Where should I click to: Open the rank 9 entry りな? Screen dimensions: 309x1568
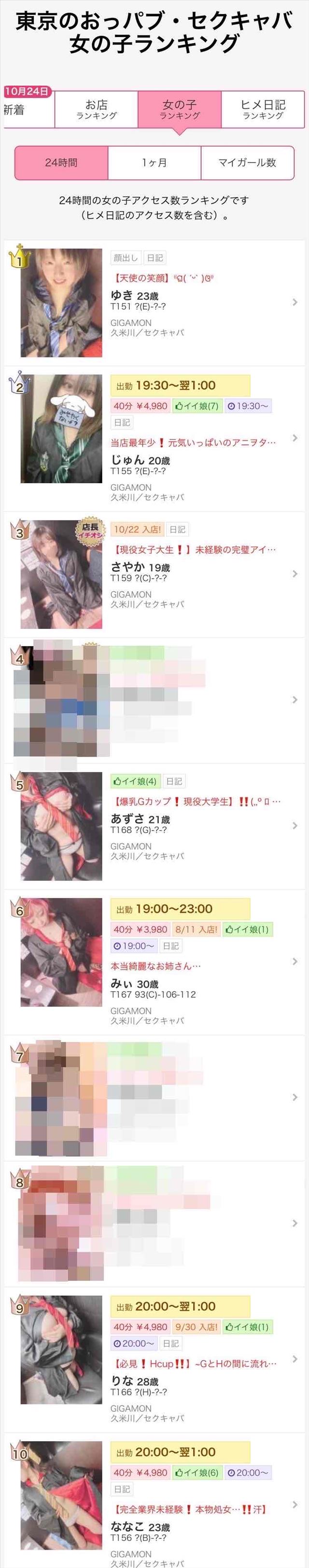point(154,1359)
